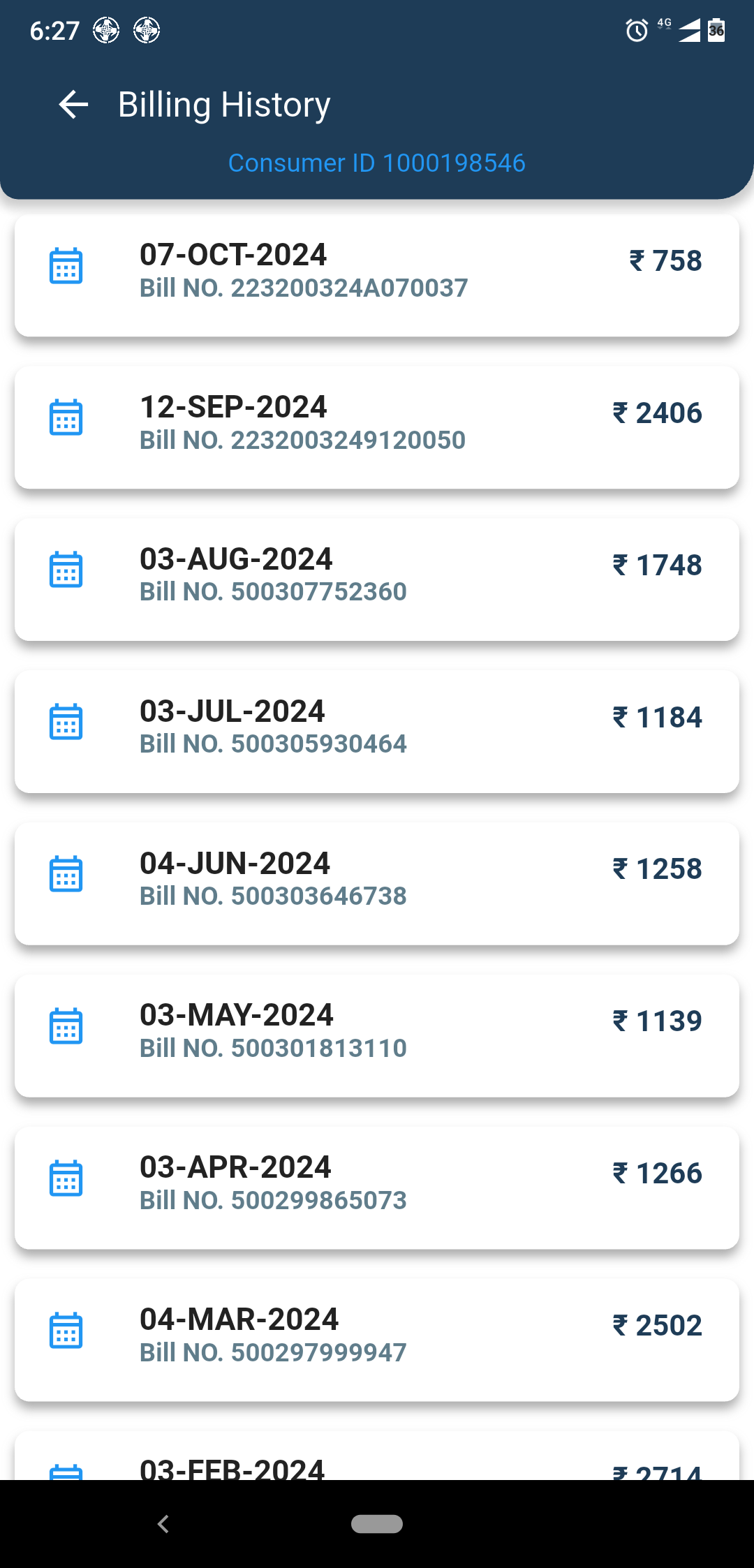Open the 04-JUN-2024 bill for ₹ 1258
The image size is (754, 1568).
377,884
